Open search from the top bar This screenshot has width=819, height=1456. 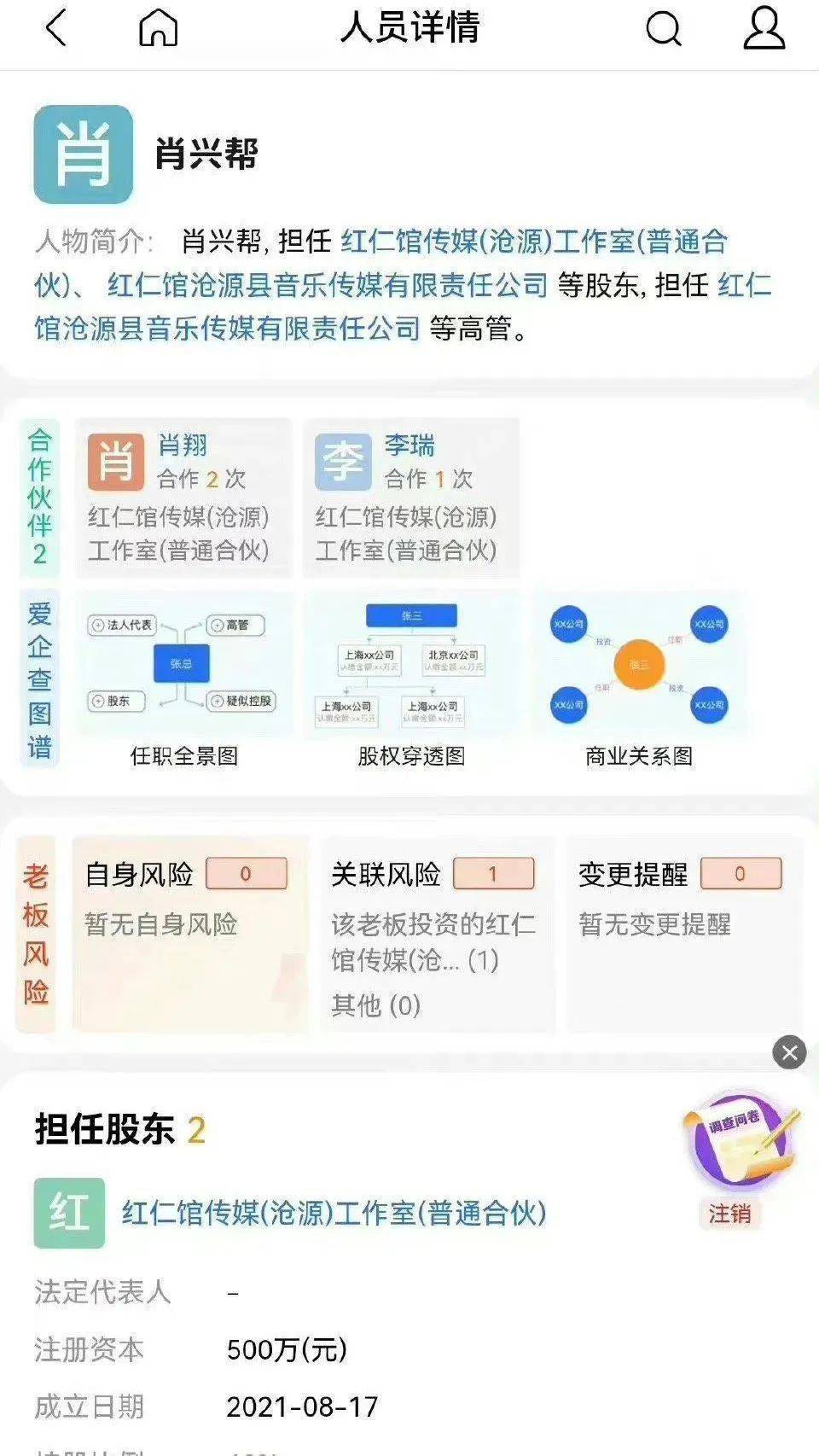click(663, 28)
